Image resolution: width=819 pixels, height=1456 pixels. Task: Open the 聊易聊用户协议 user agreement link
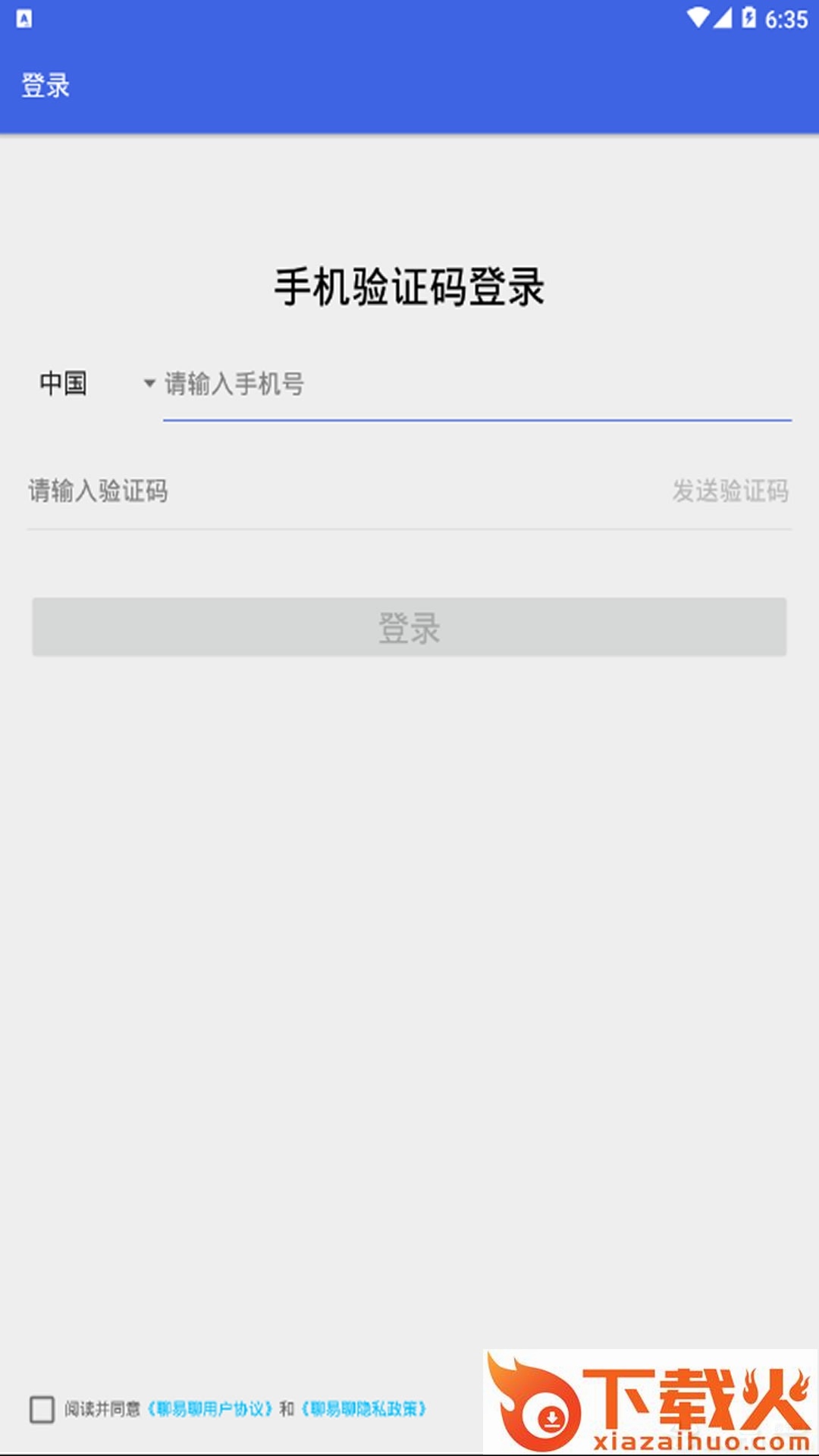210,1410
